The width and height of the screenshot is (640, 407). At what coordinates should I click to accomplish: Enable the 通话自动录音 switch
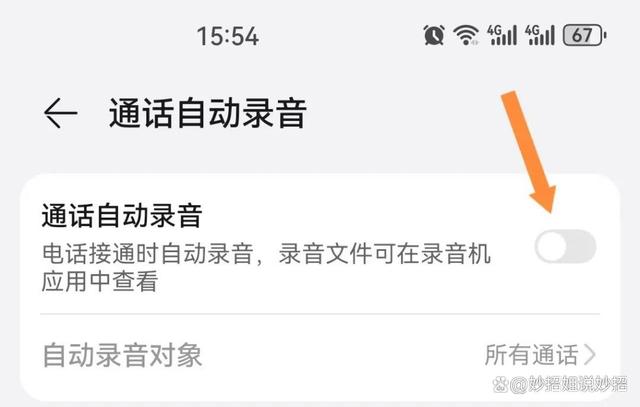[565, 245]
